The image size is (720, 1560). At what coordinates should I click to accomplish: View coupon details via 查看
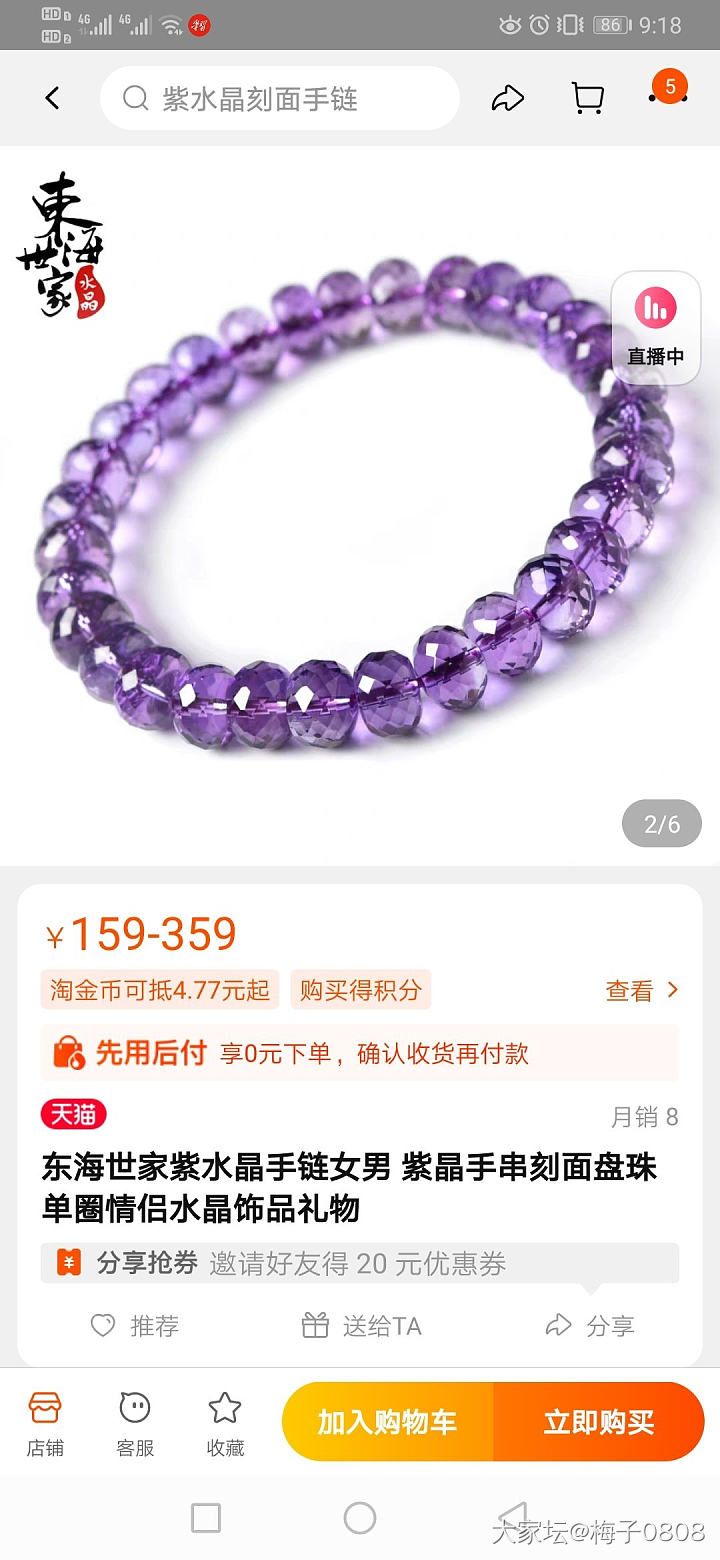pos(641,991)
